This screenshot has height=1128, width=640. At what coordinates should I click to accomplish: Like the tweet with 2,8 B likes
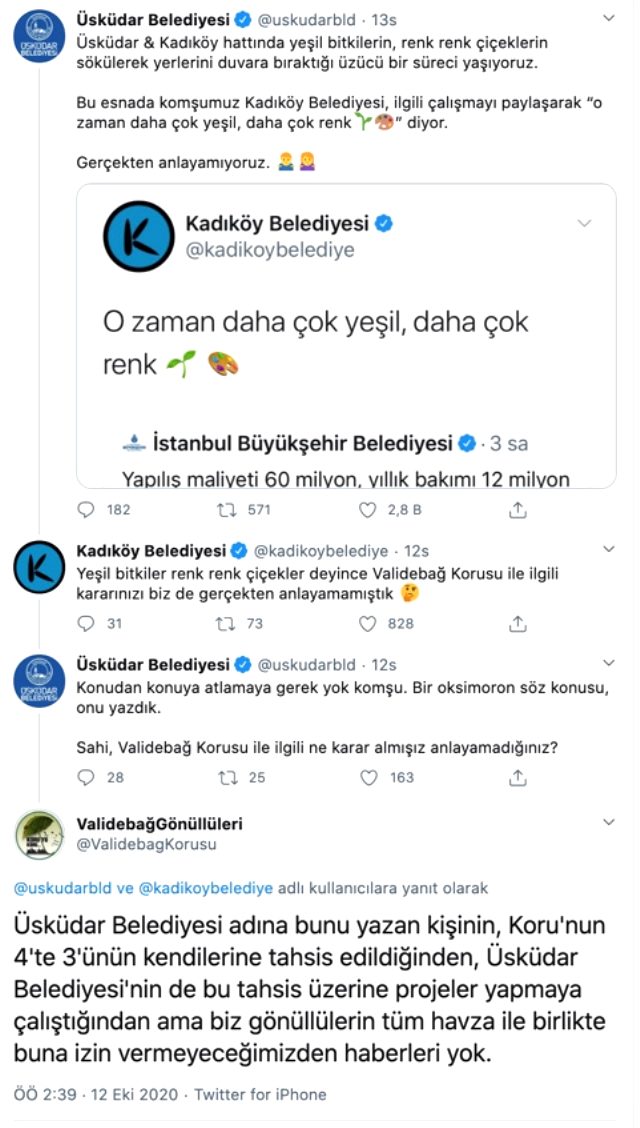(x=369, y=510)
